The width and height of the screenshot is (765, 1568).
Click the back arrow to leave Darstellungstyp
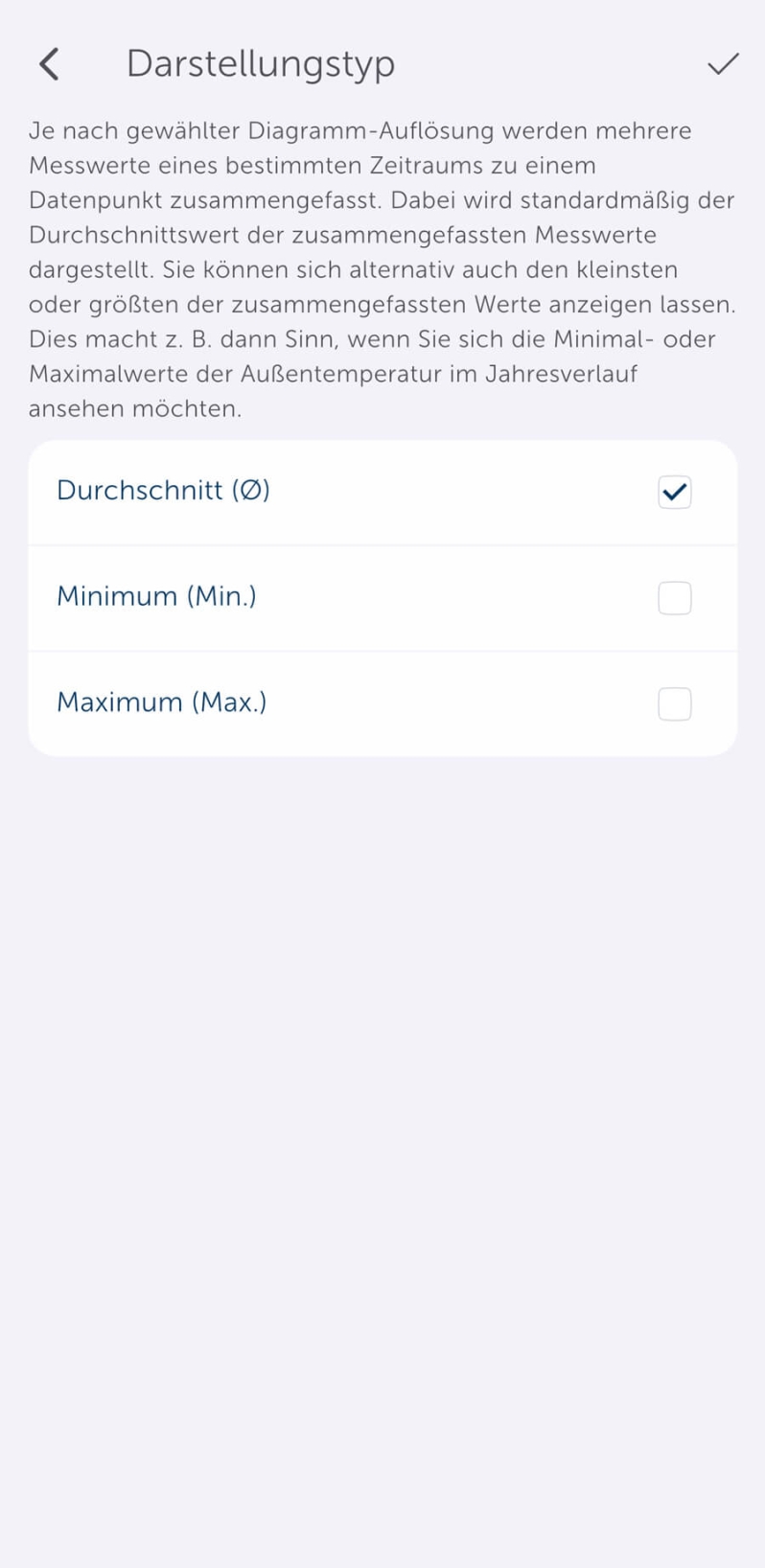point(48,63)
